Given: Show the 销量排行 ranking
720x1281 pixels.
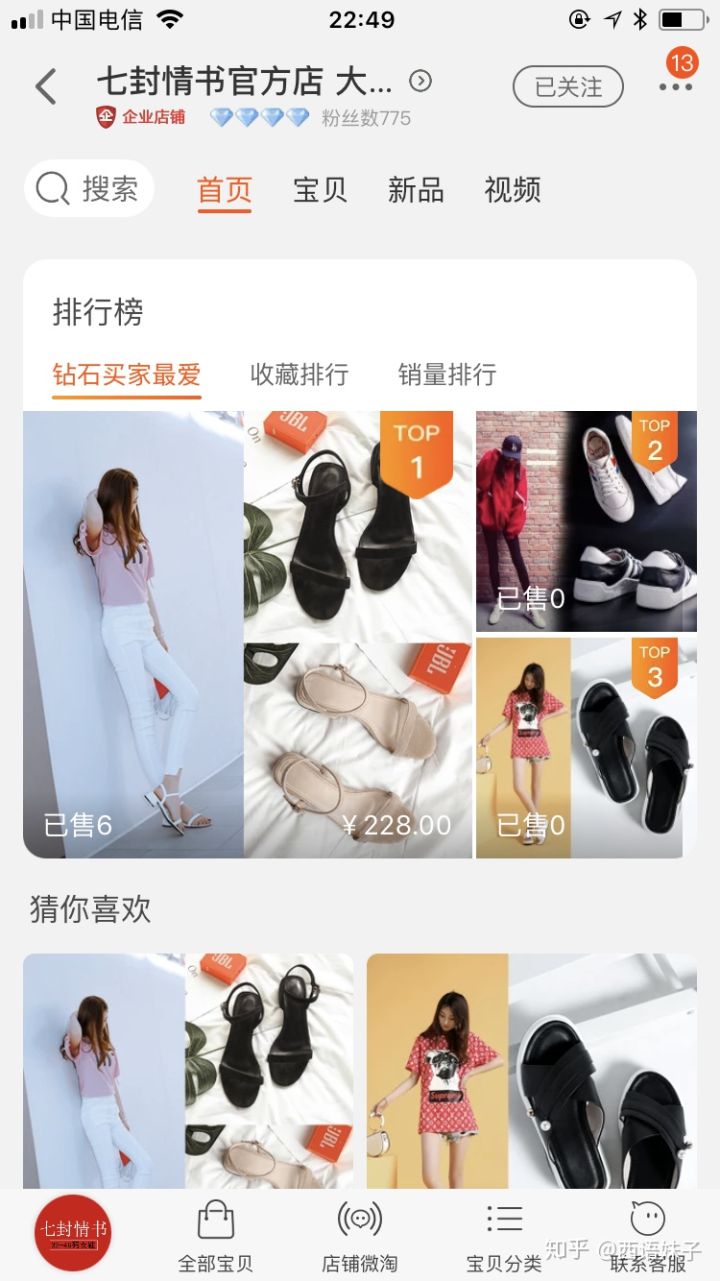Looking at the screenshot, I should (447, 375).
